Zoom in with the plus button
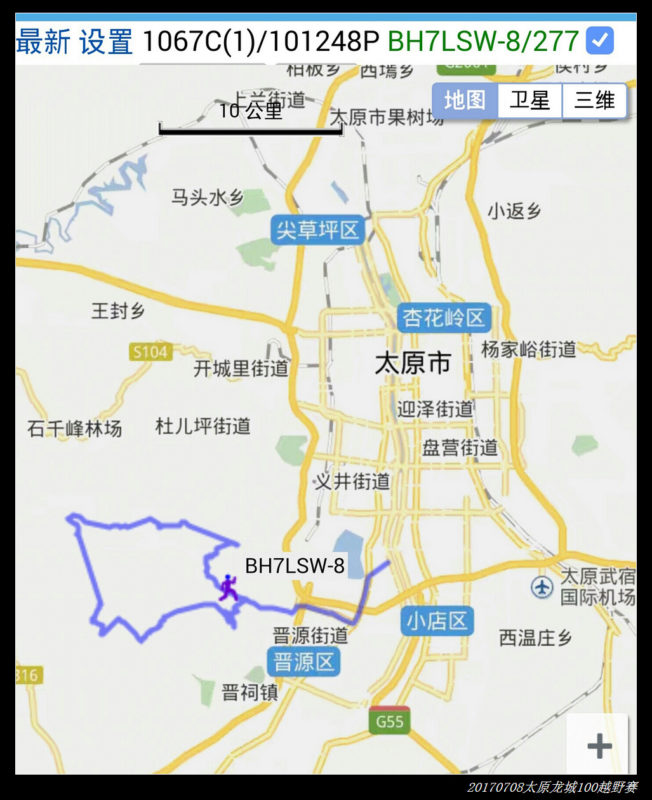 point(599,745)
